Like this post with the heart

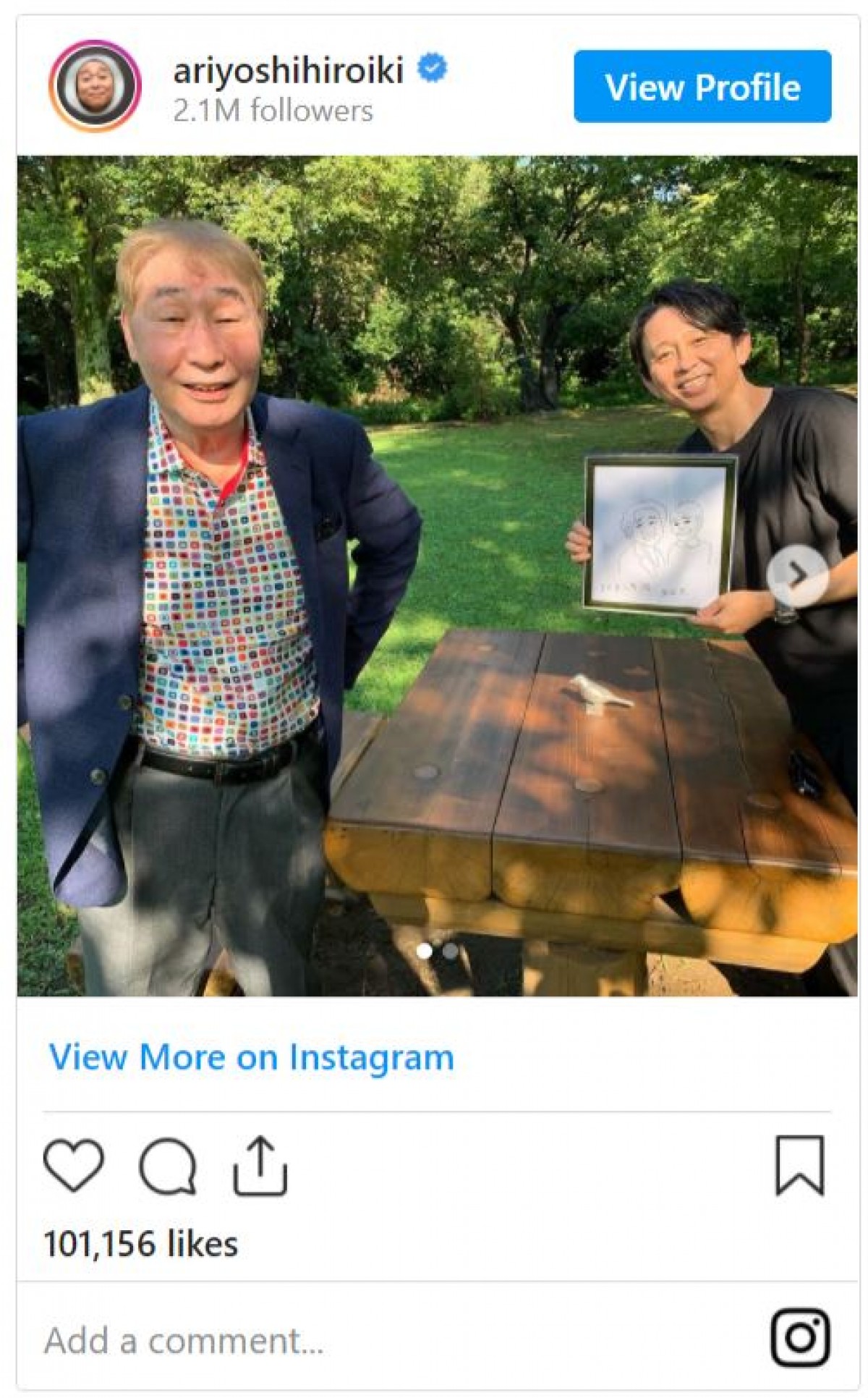coord(73,1165)
